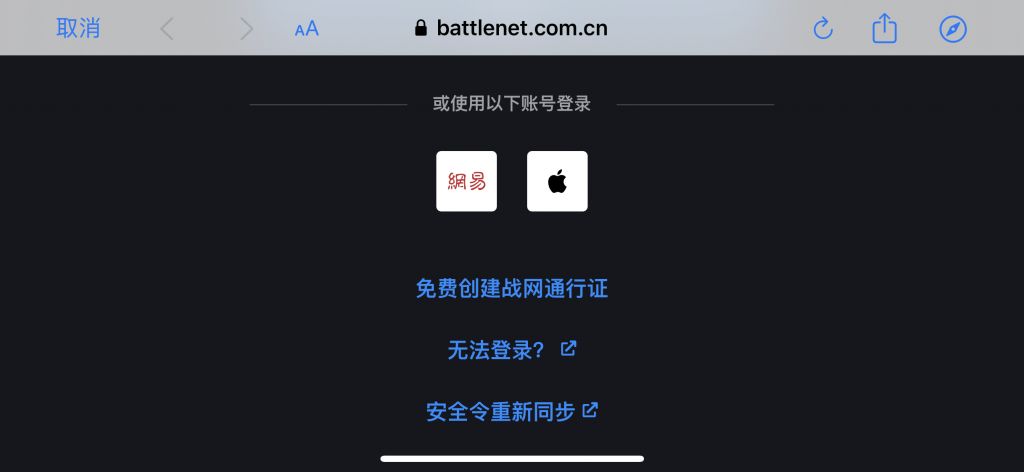Reload the current page
This screenshot has width=1024, height=472.
coord(823,29)
